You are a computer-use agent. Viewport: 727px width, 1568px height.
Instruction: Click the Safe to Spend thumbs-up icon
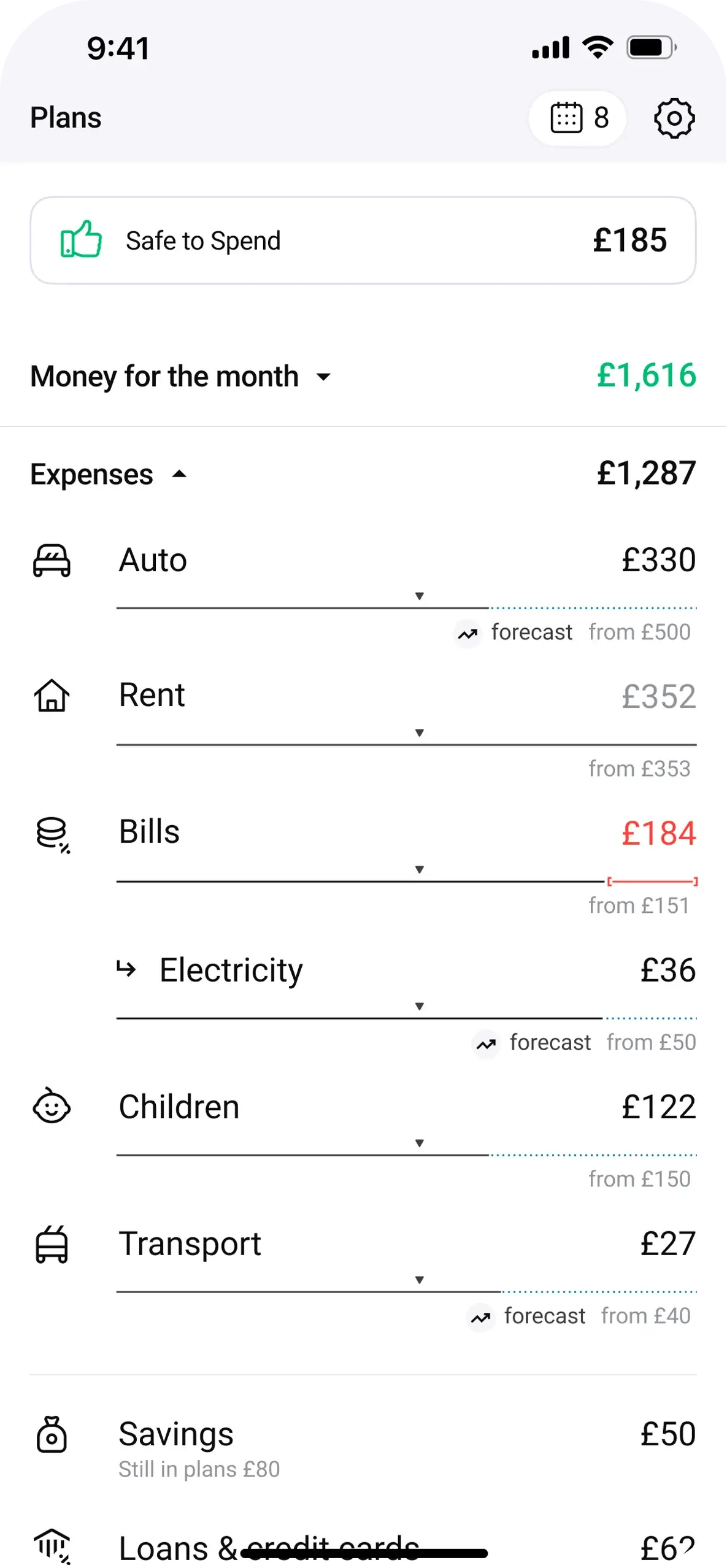[x=81, y=240]
